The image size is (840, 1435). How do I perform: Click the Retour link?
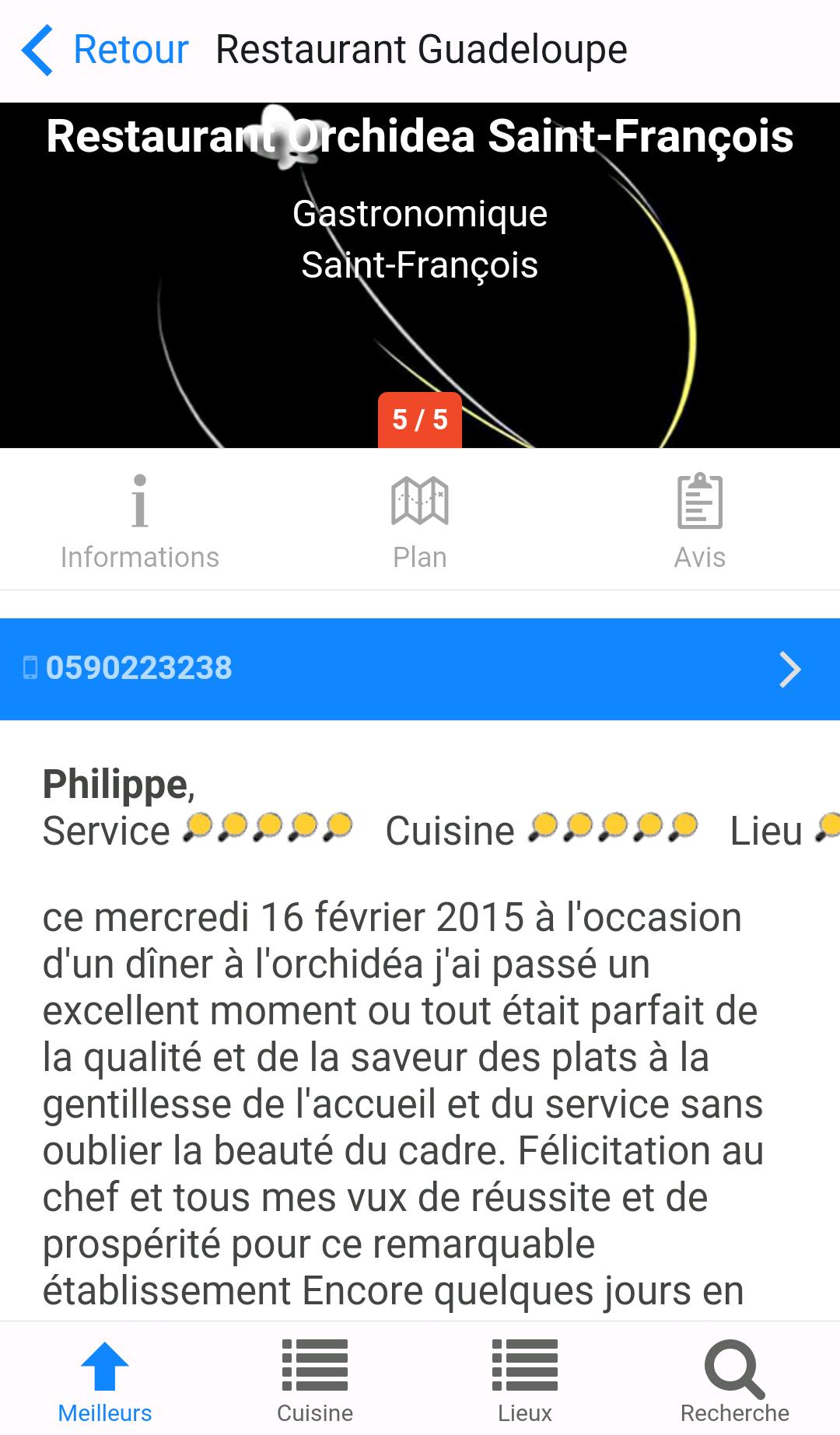129,49
